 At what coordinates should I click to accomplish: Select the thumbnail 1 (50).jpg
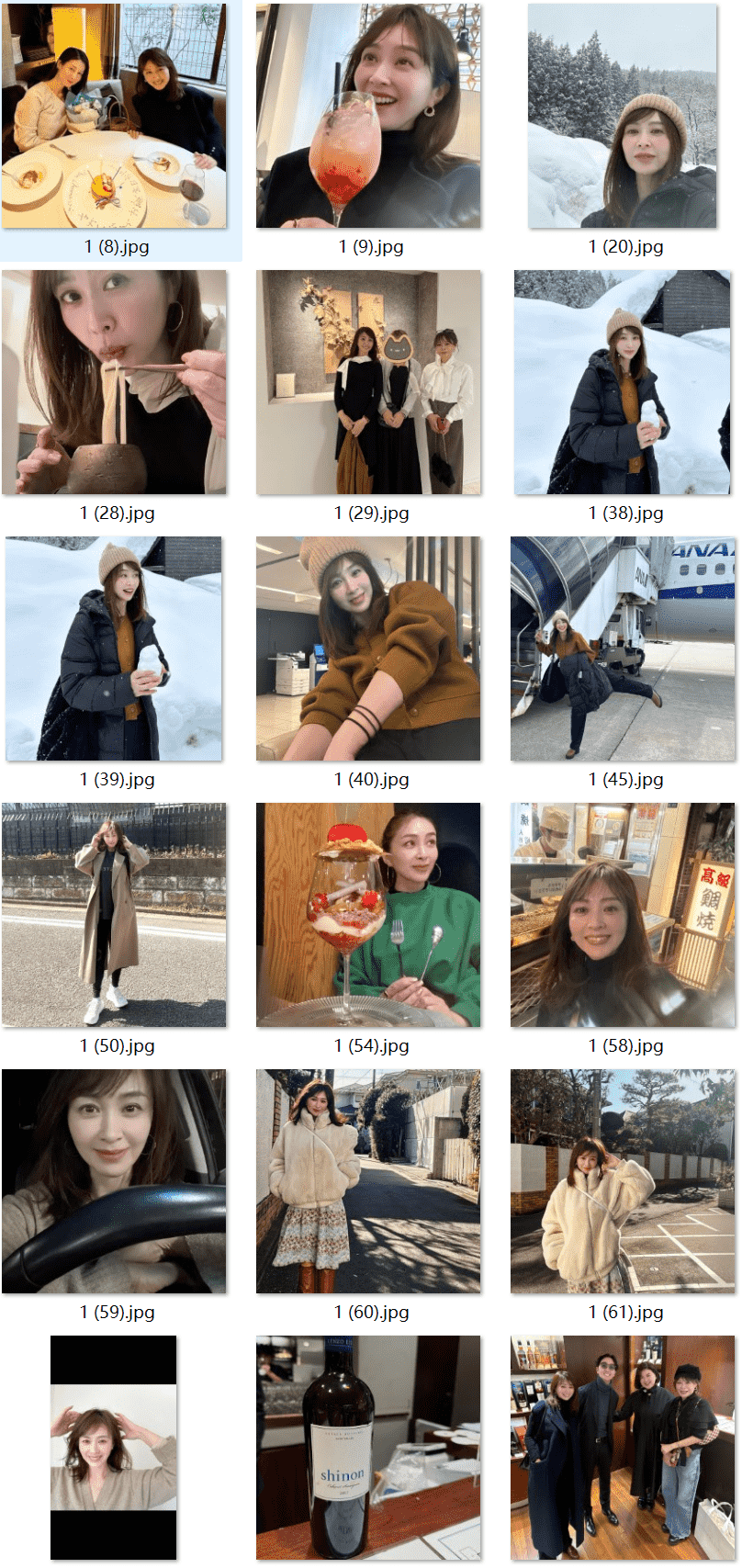pyautogui.click(x=114, y=915)
